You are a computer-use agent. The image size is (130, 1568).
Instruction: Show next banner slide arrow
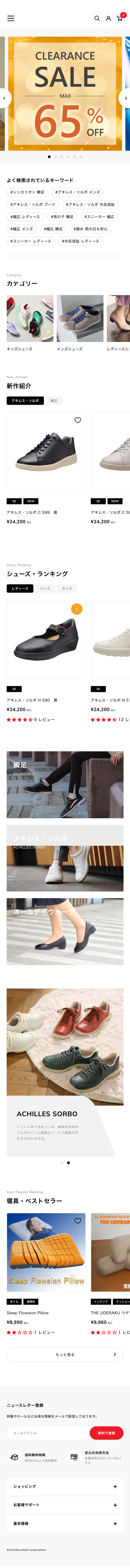click(x=125, y=98)
